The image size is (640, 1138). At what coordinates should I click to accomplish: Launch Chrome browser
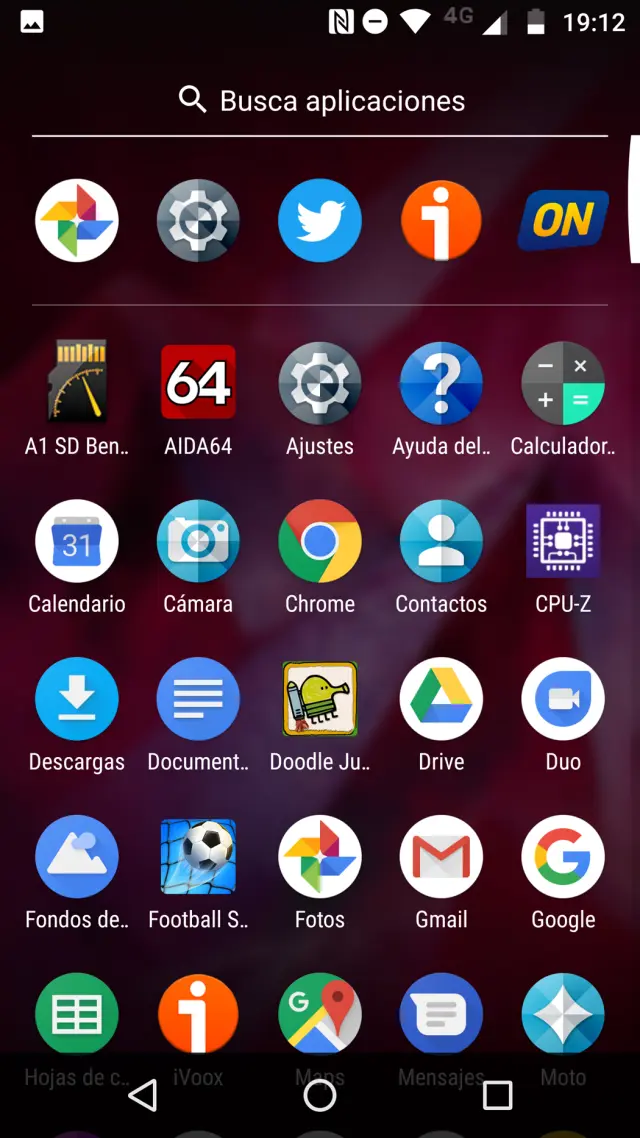coord(320,541)
